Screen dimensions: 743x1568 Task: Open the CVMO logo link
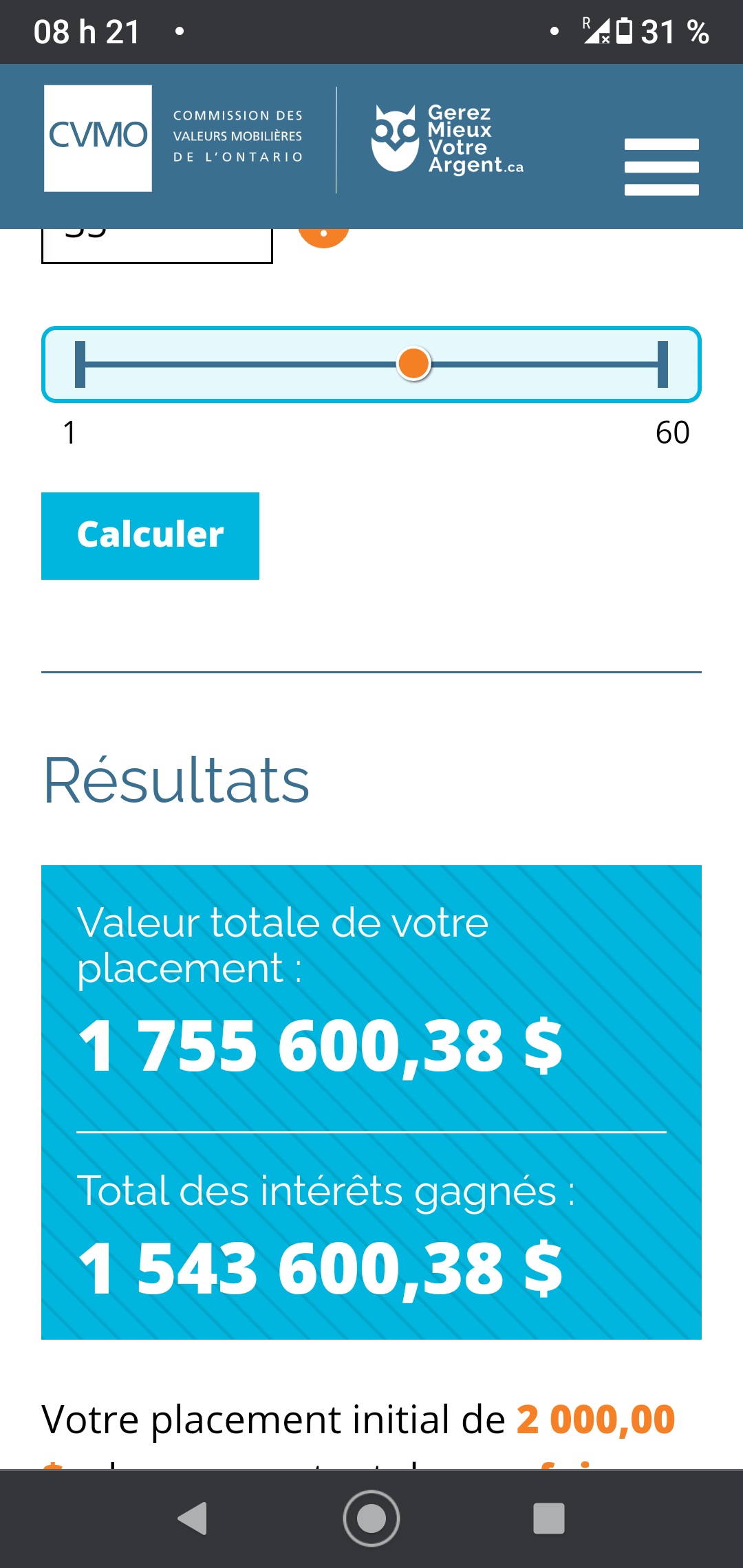point(98,138)
